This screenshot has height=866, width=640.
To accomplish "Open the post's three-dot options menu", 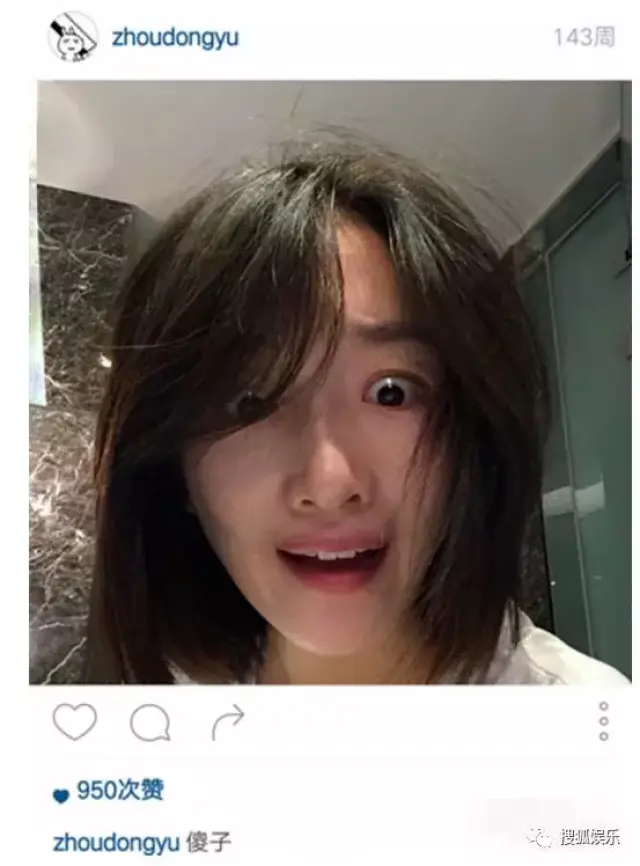I will (603, 721).
